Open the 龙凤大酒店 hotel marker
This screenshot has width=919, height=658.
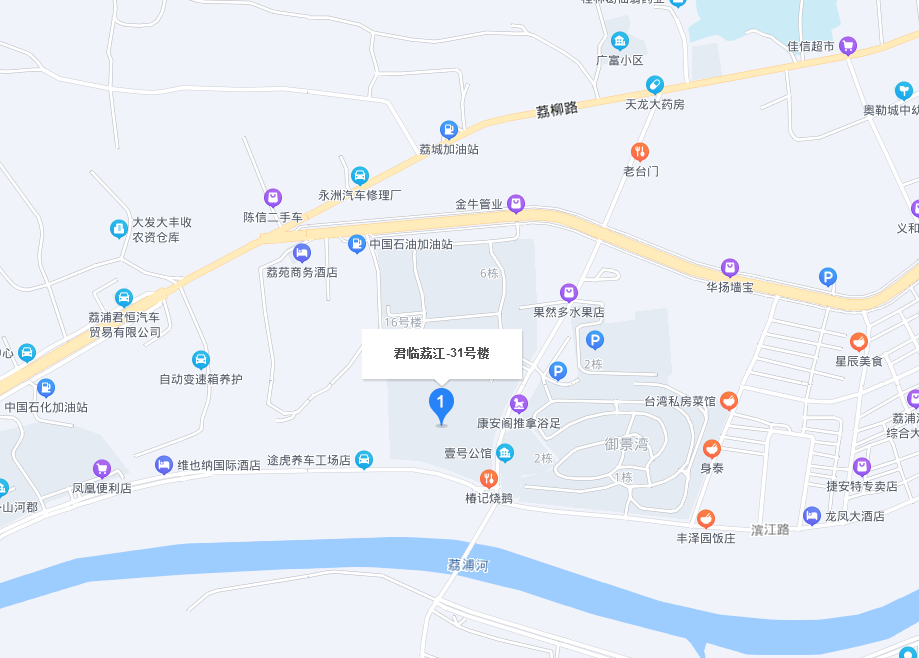click(x=812, y=516)
